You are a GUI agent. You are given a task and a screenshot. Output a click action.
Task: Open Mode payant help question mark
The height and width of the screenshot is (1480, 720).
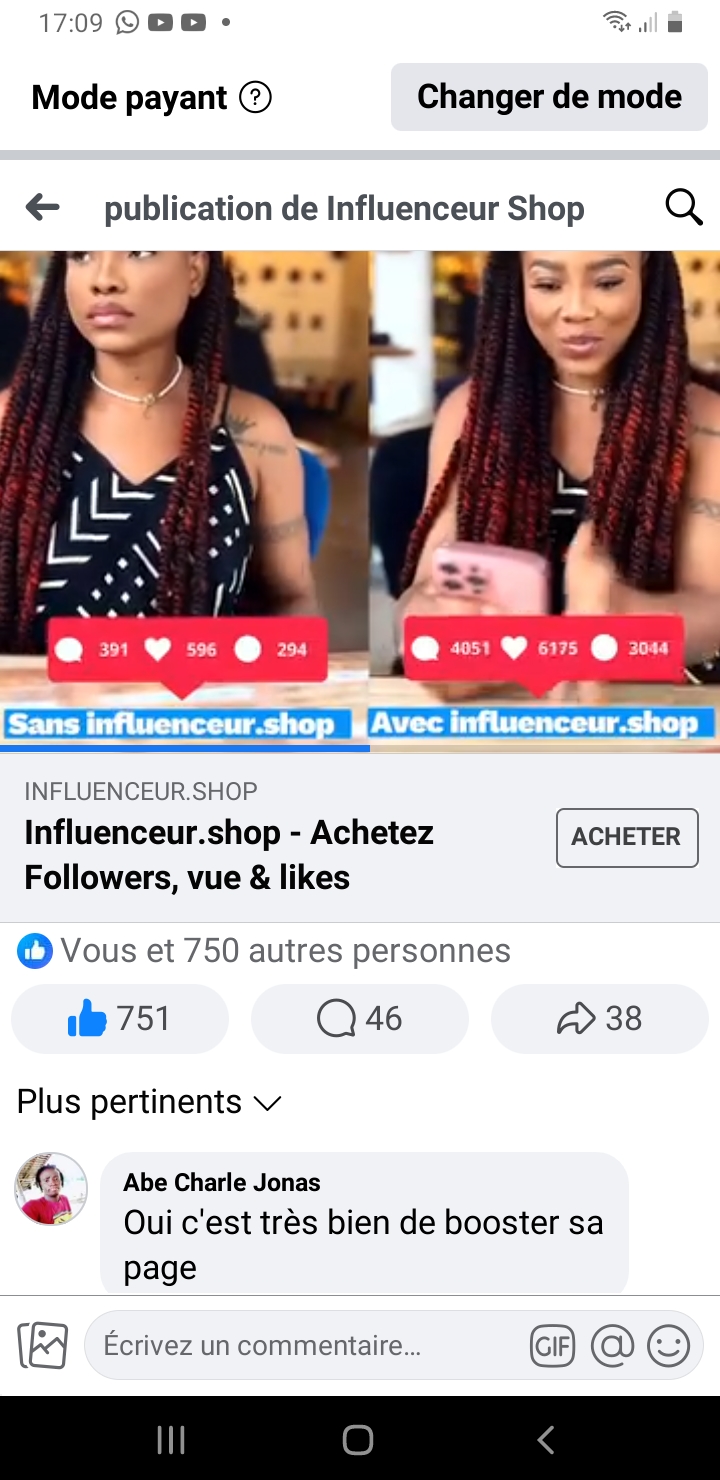tap(256, 98)
